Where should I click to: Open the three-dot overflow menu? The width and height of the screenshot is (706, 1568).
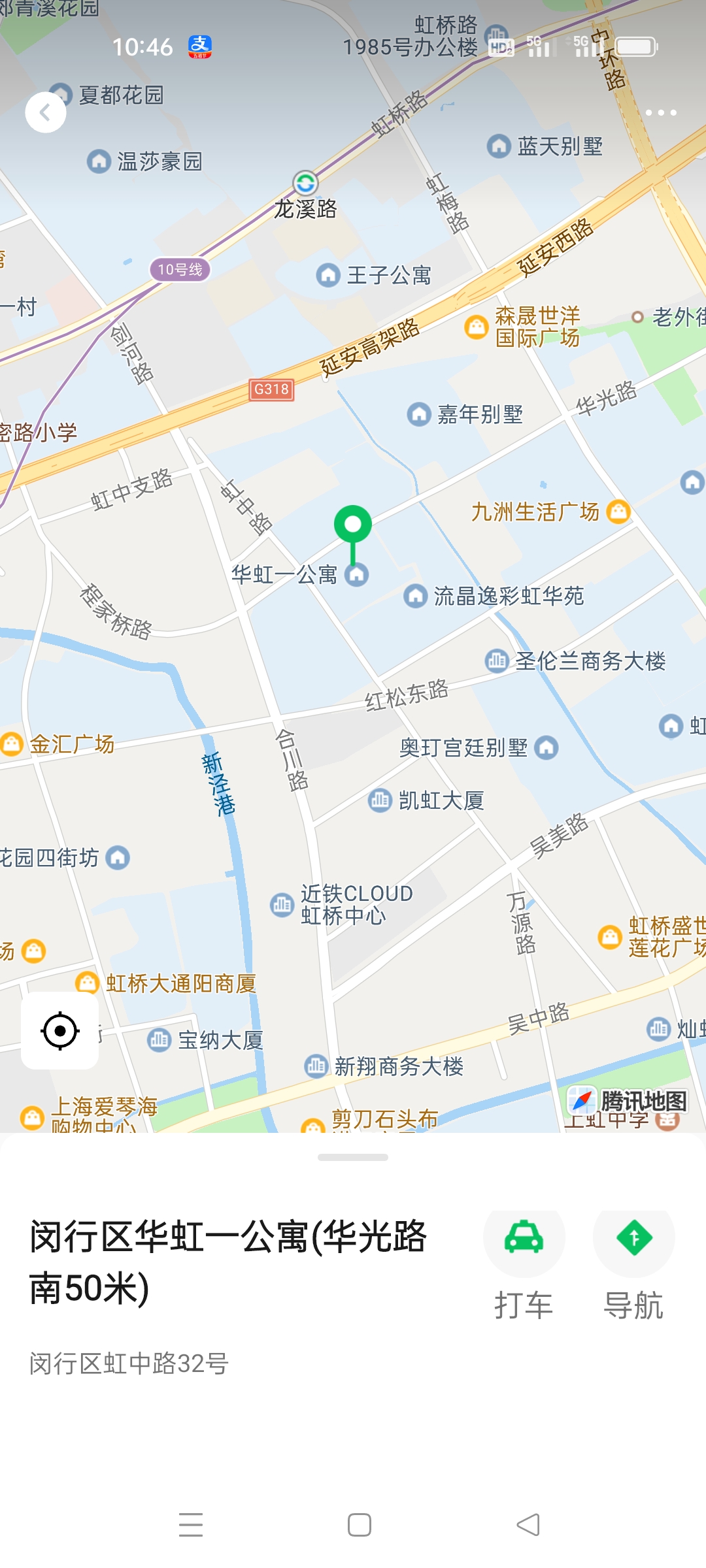coord(660,112)
